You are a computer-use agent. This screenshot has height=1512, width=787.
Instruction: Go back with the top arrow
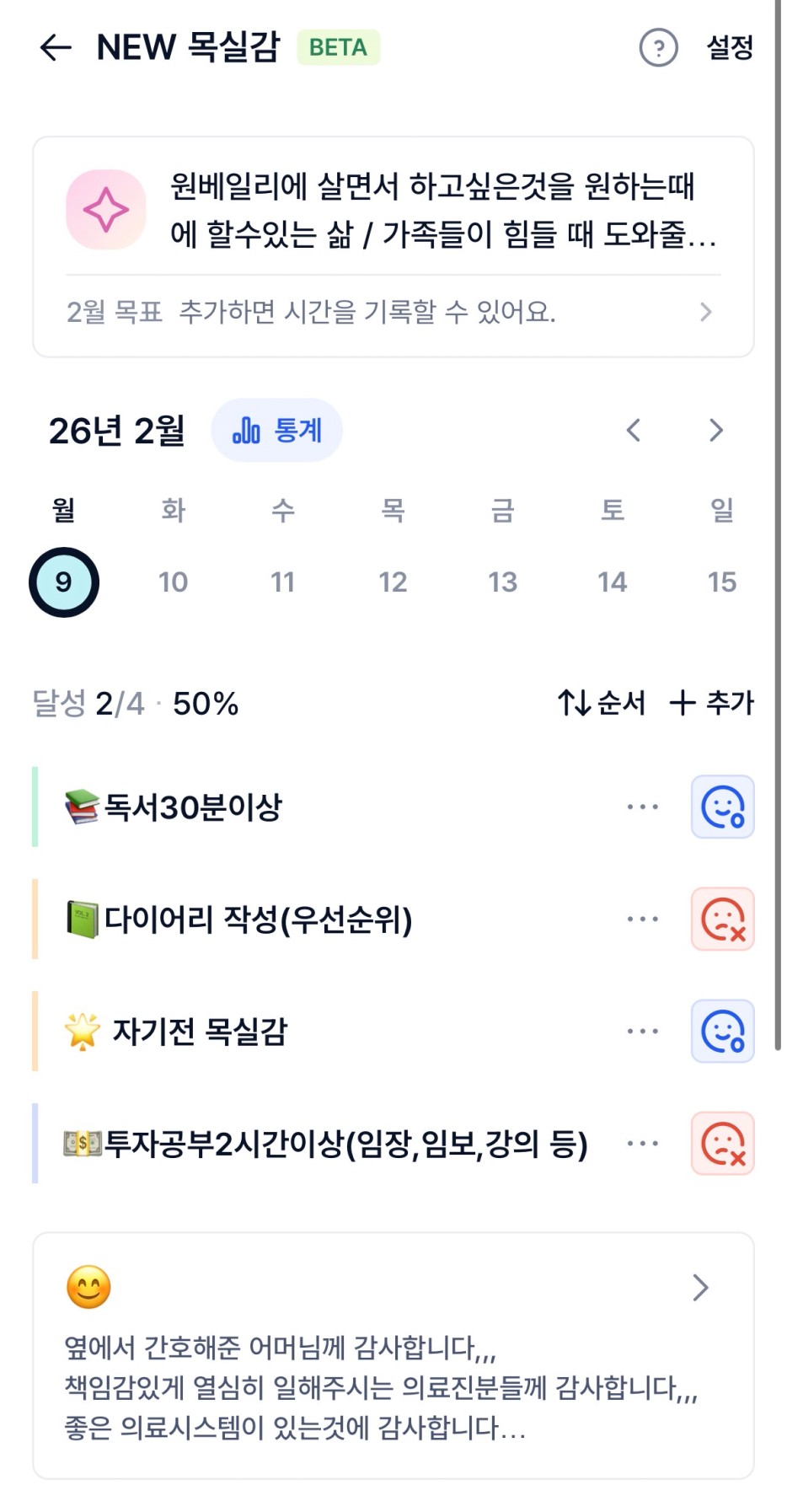tap(56, 48)
